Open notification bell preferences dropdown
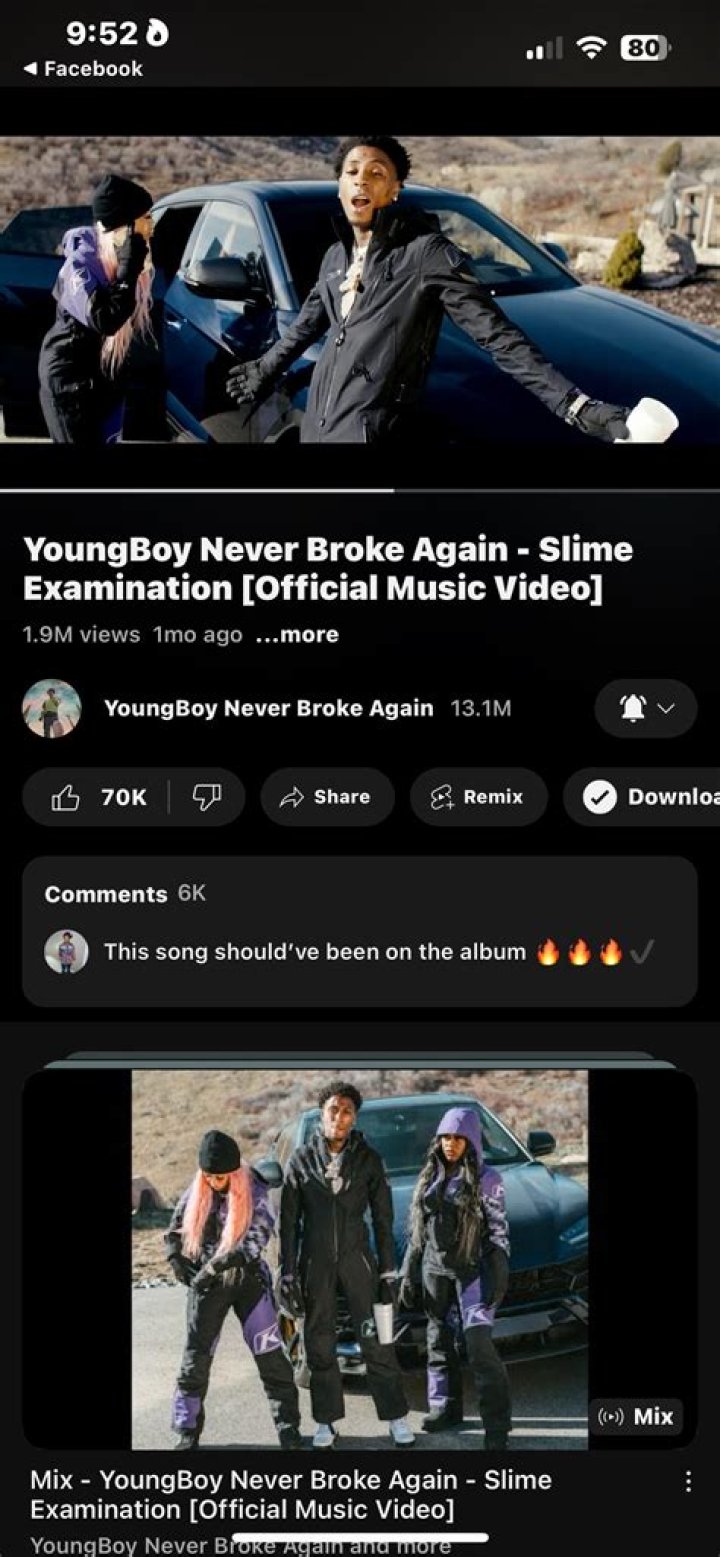The width and height of the screenshot is (720, 1557). (645, 708)
